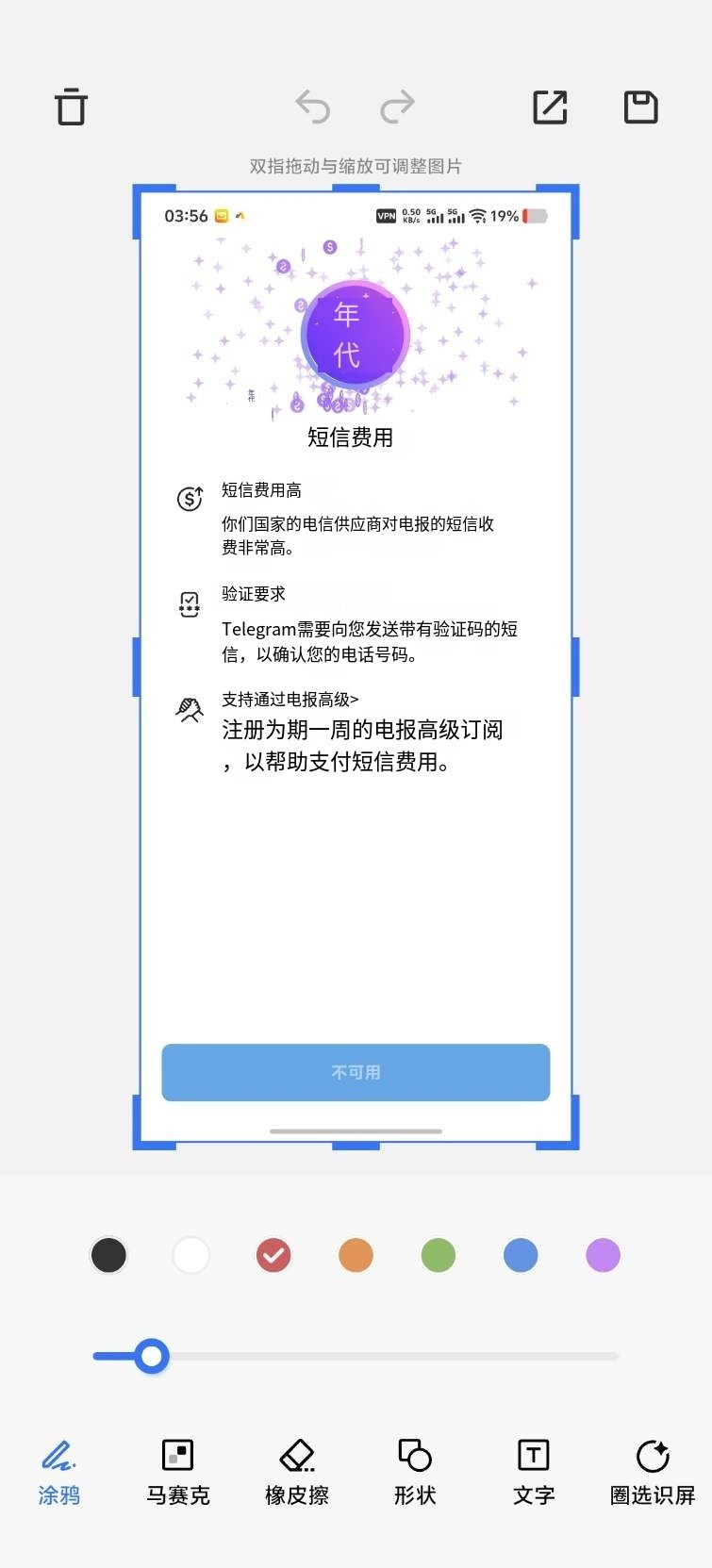Undo the last edit
Image resolution: width=712 pixels, height=1568 pixels.
[313, 107]
